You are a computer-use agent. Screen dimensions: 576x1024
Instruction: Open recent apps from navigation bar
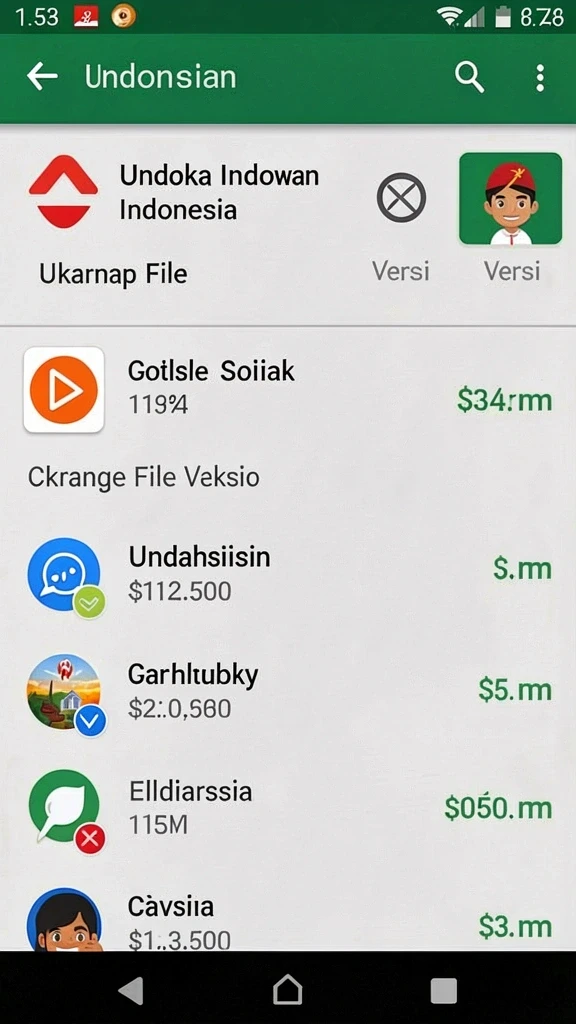click(x=443, y=991)
